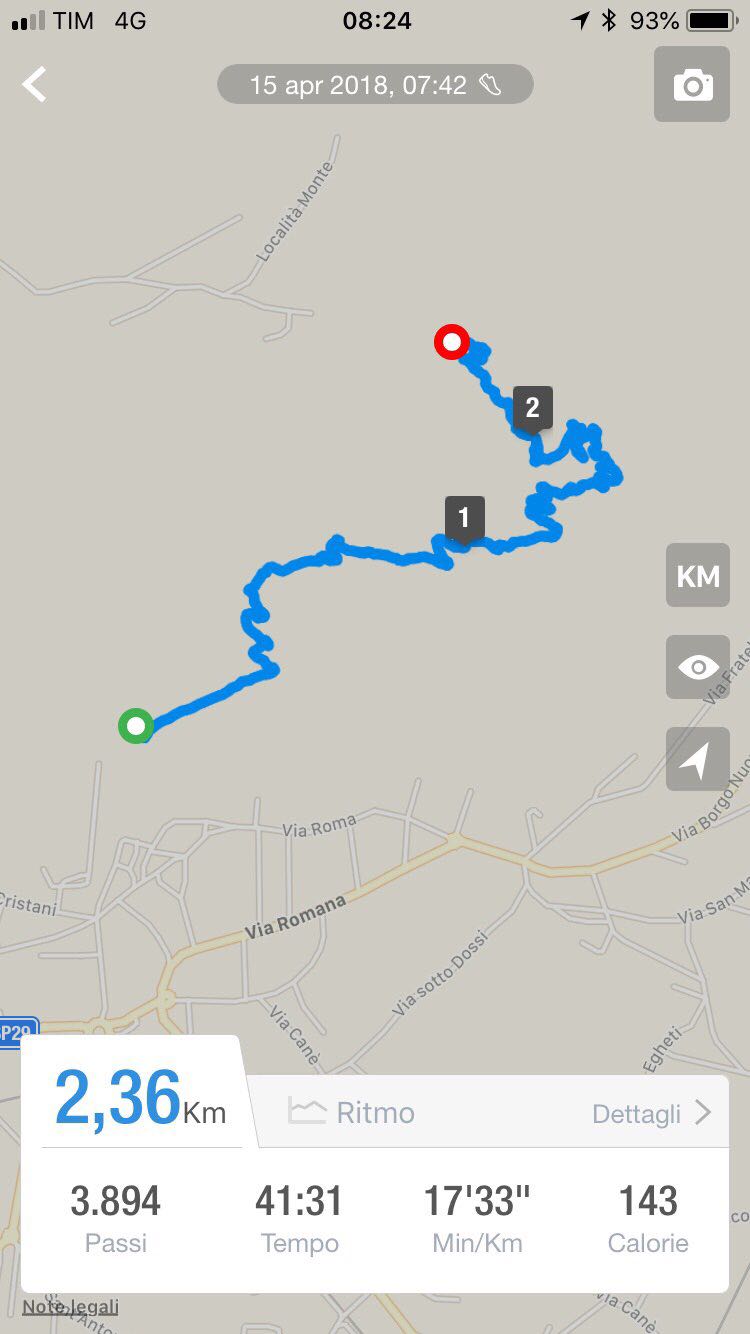Toggle map visibility with the eye icon
The height and width of the screenshot is (1334, 750).
click(698, 667)
